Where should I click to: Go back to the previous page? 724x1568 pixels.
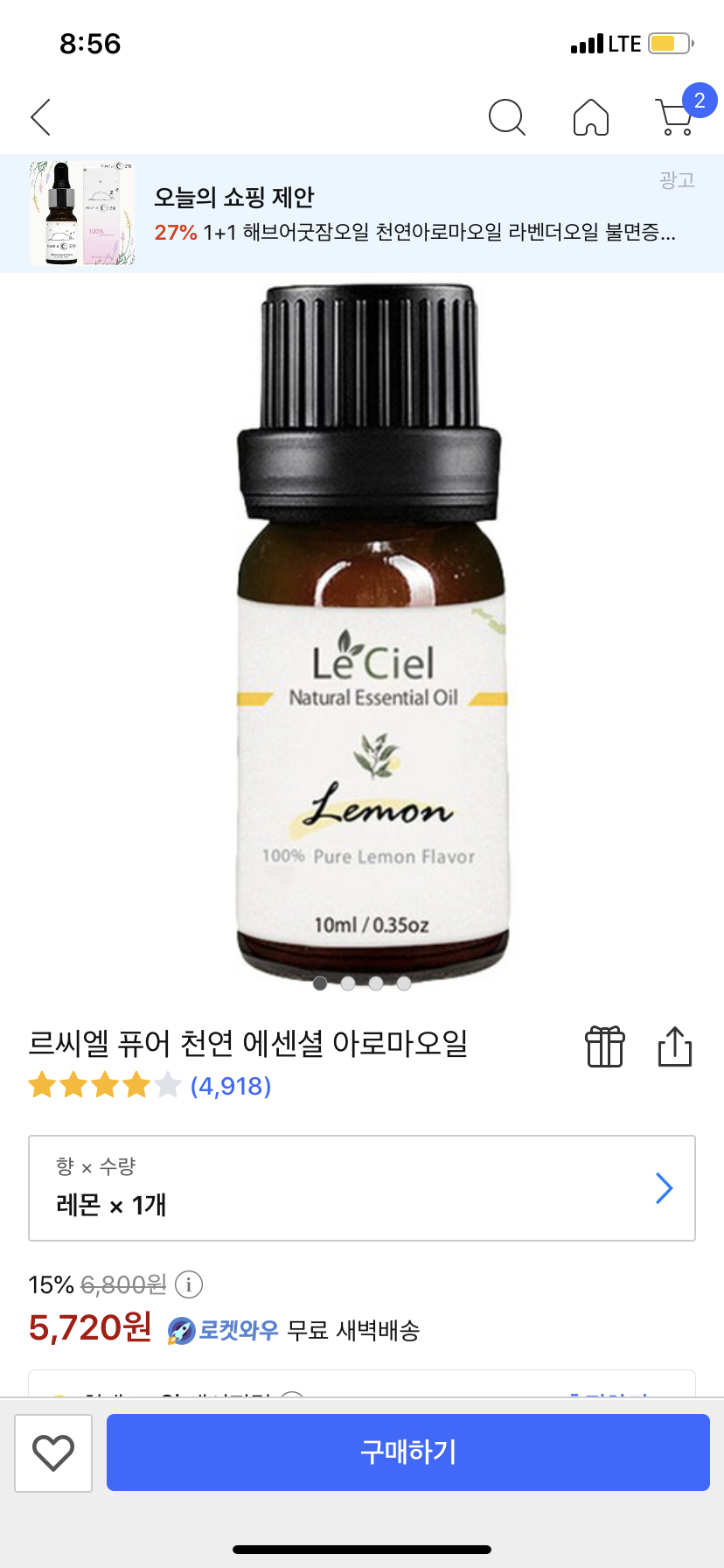click(x=41, y=117)
